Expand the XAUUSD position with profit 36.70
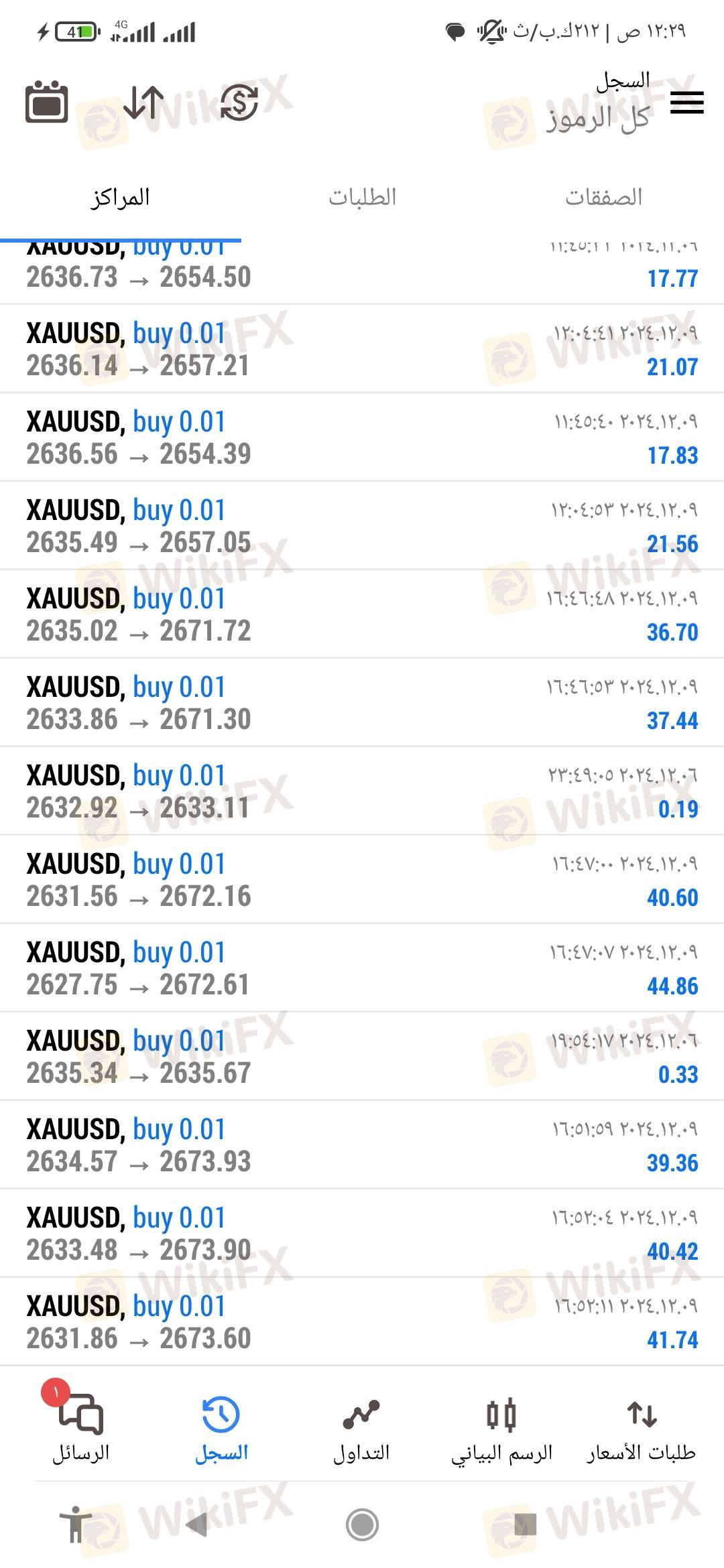Viewport: 724px width, 1568px height. (x=362, y=614)
